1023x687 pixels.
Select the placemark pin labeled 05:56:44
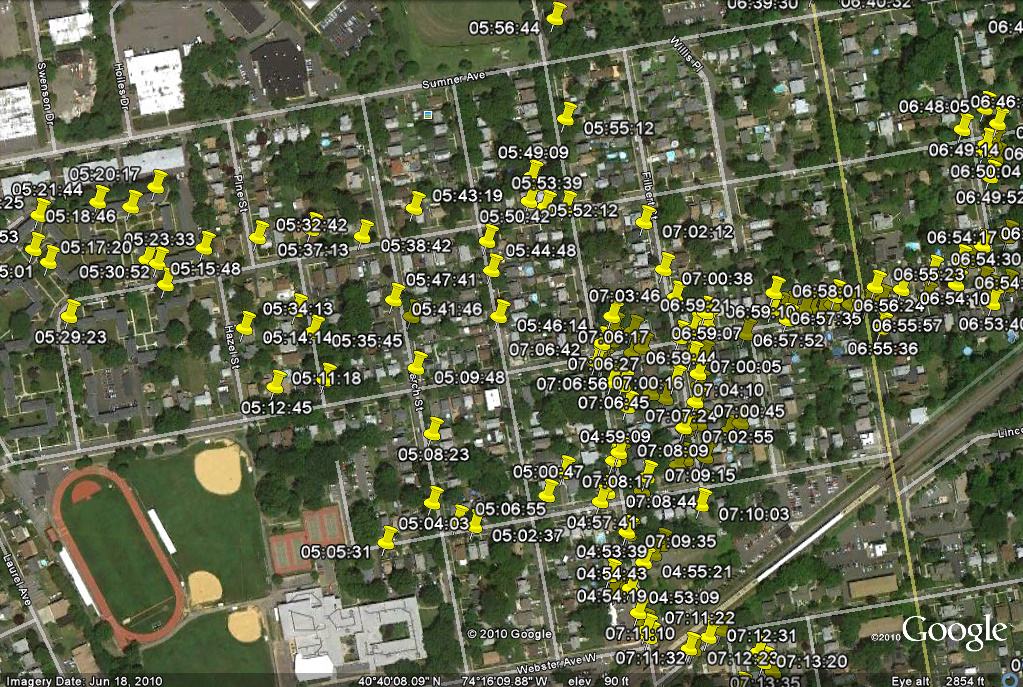point(556,14)
